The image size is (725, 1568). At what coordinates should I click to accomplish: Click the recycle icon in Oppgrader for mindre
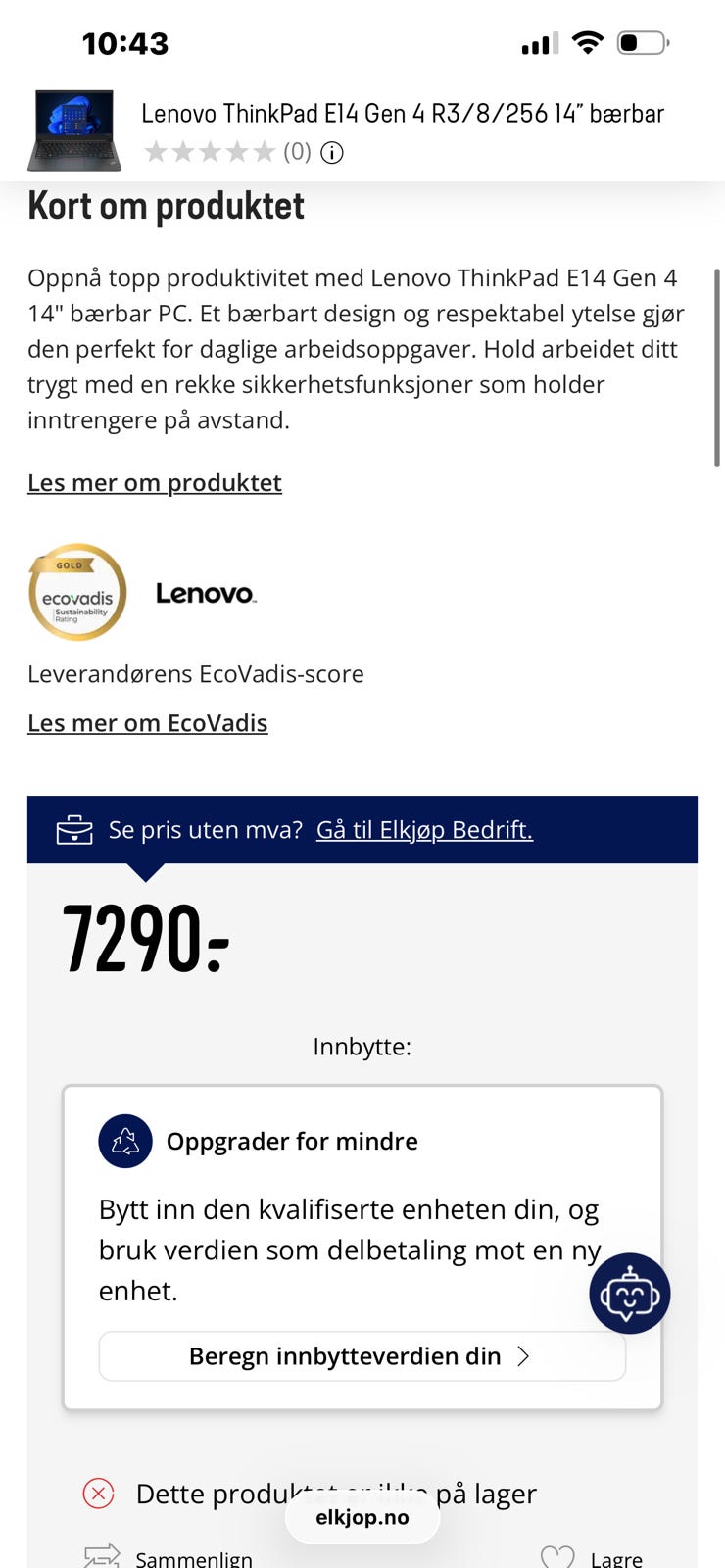(125, 1141)
